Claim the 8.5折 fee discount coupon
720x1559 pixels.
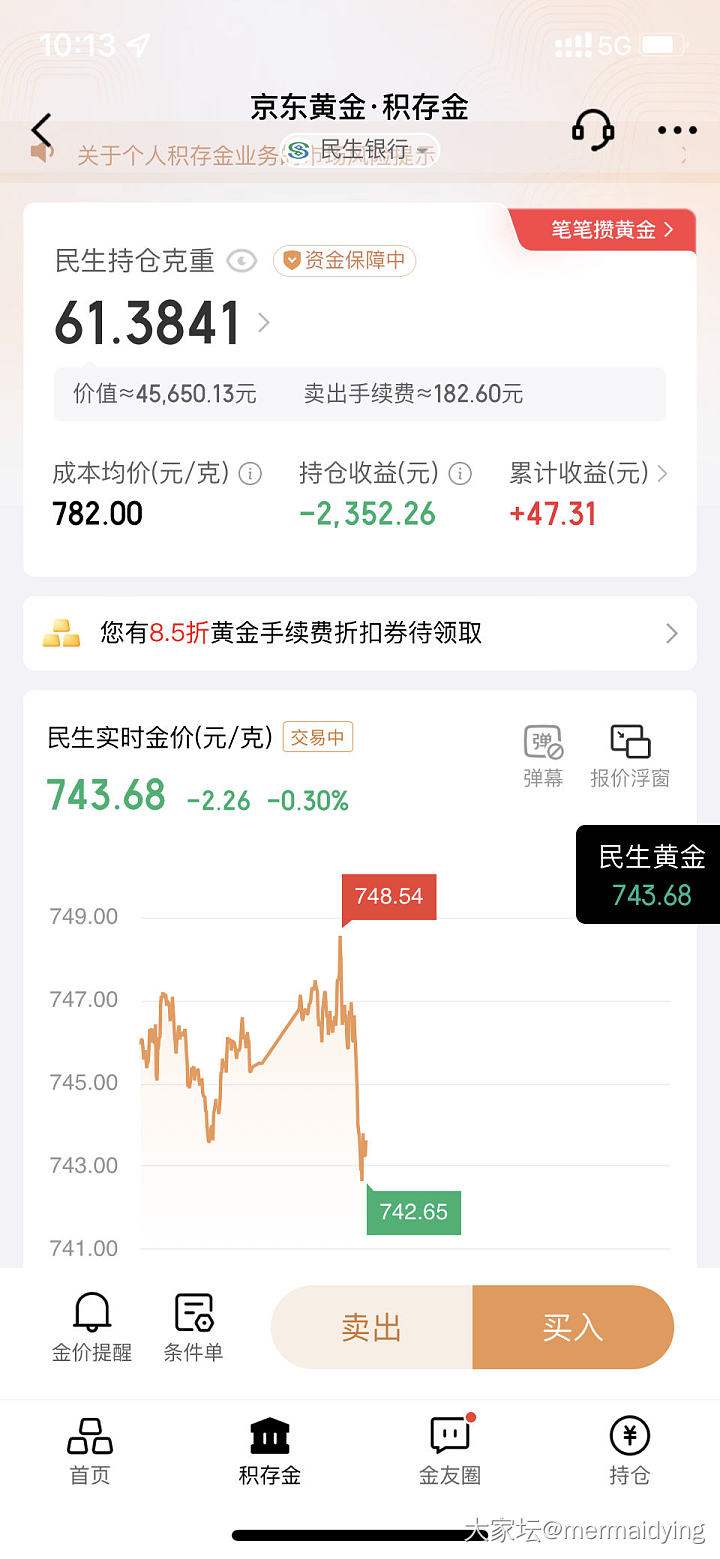click(360, 633)
